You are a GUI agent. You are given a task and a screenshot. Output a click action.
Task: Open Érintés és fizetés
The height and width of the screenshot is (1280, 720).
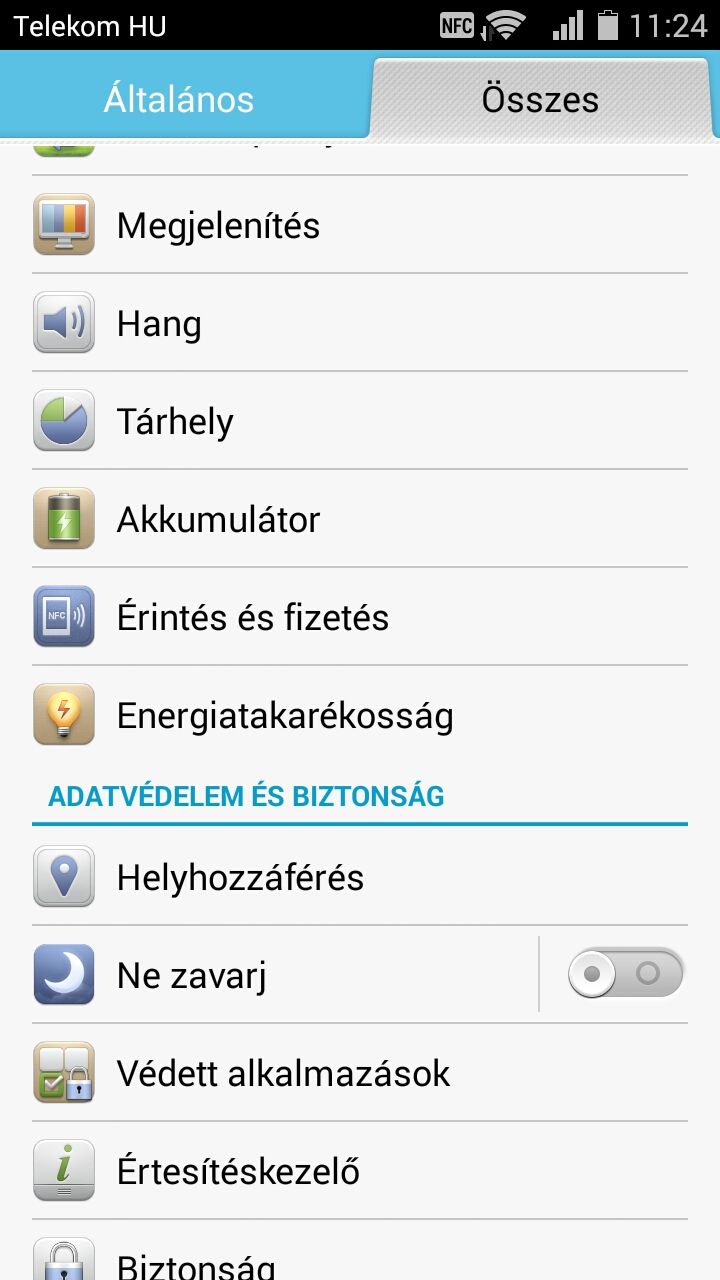click(360, 617)
